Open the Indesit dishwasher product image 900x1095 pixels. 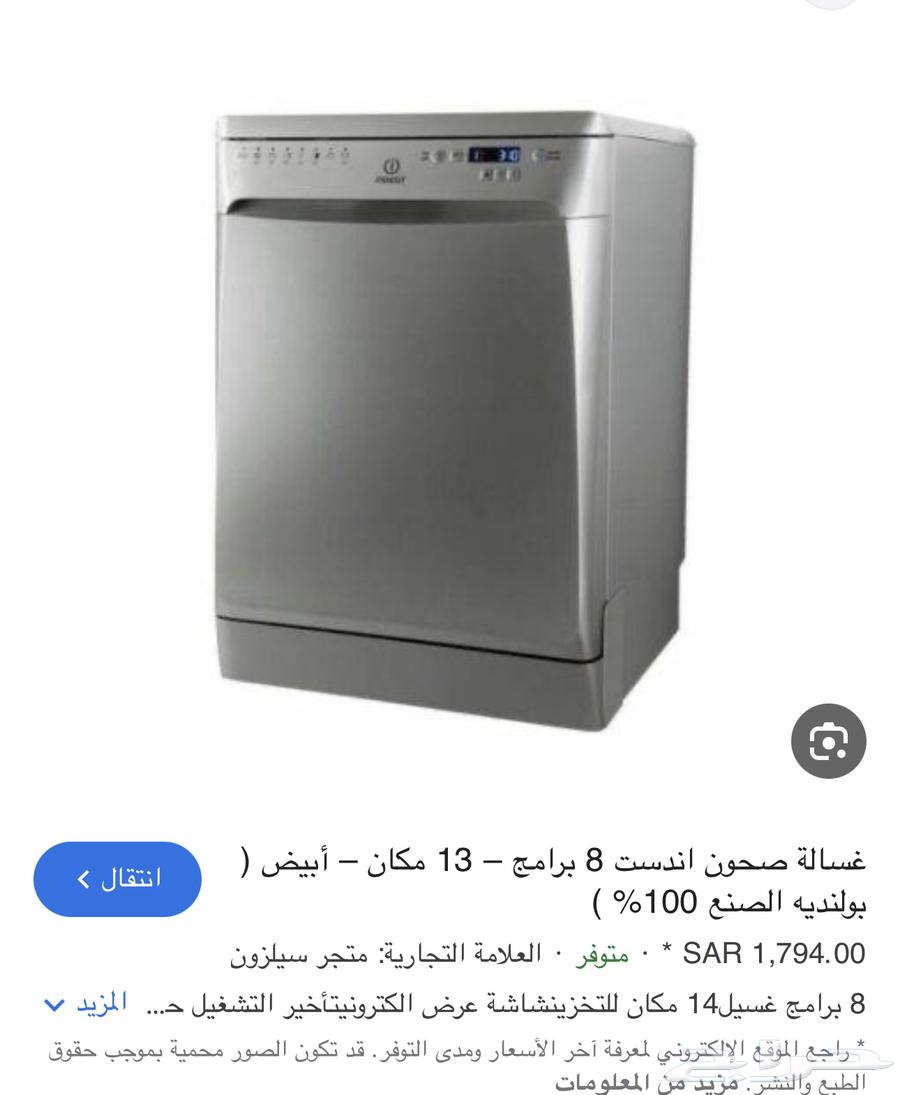450,420
